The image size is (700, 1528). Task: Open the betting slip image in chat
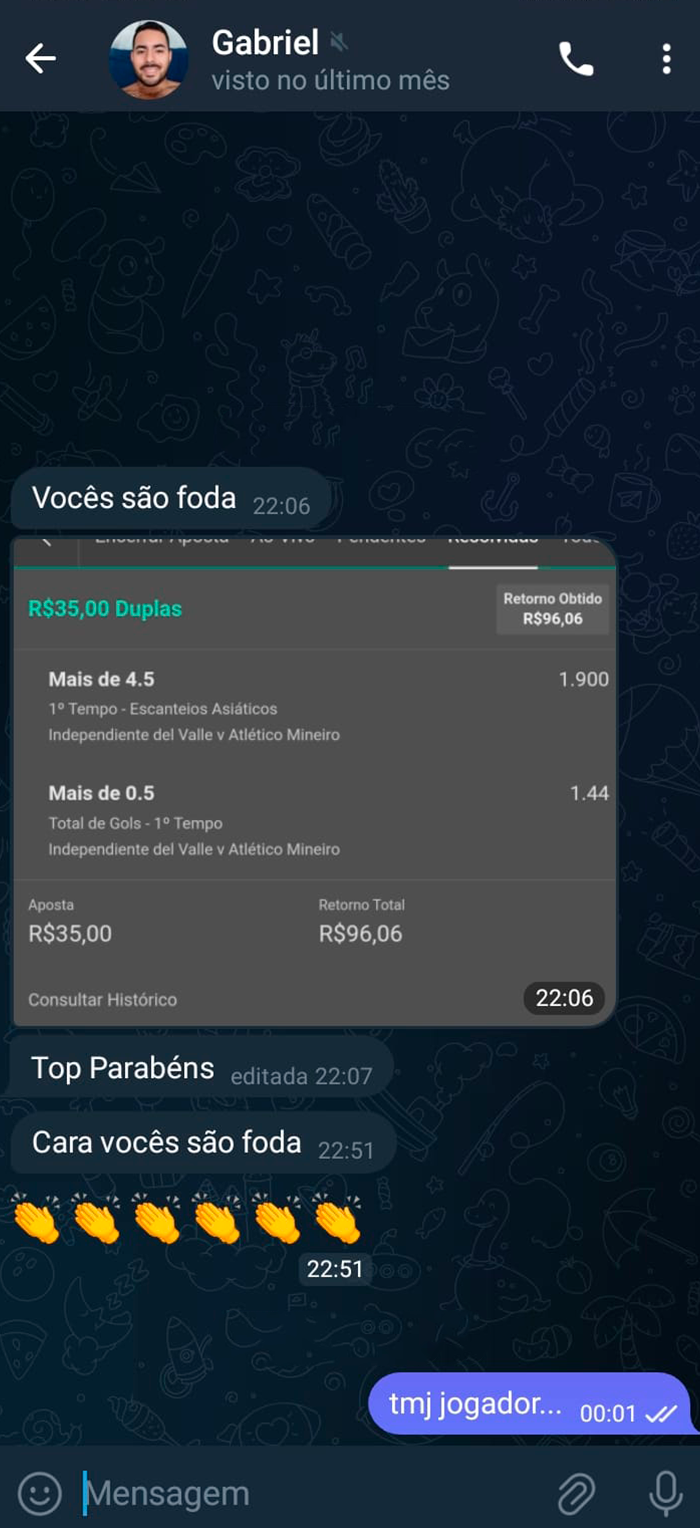pyautogui.click(x=313, y=782)
